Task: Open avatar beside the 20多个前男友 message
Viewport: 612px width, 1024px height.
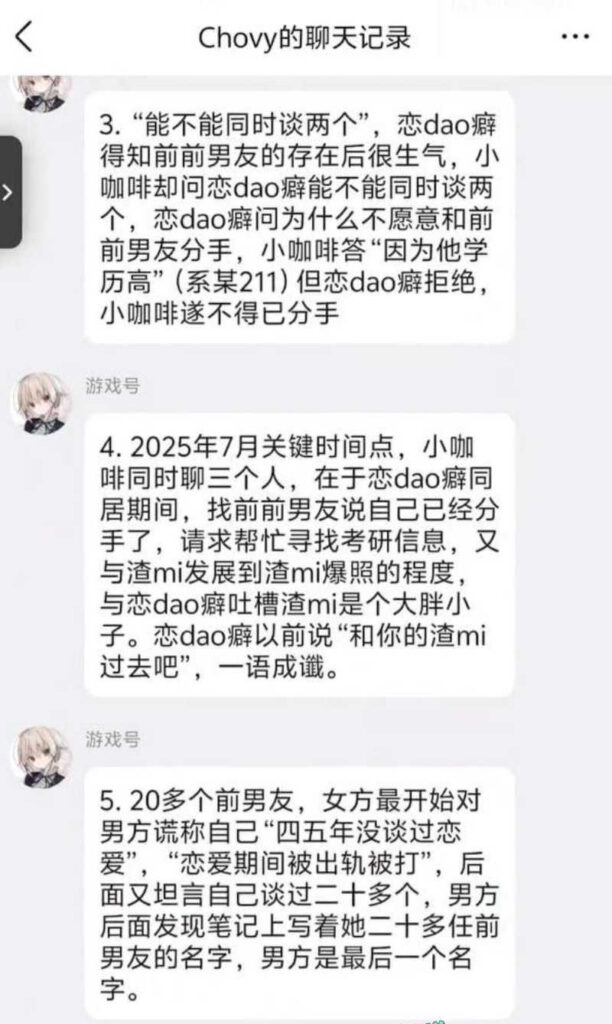Action: 42,757
